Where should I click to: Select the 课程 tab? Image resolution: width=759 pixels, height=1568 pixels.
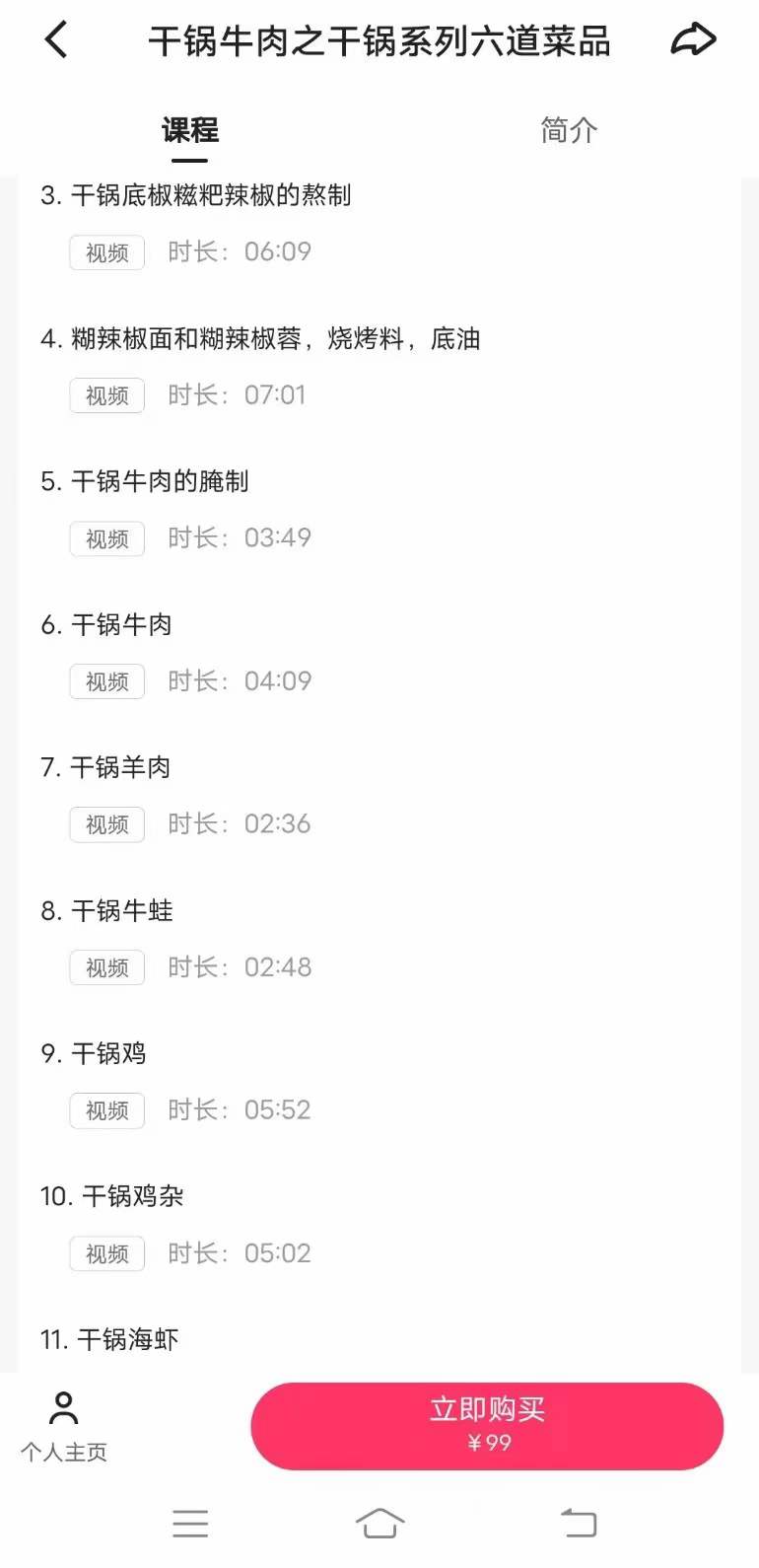click(x=188, y=129)
